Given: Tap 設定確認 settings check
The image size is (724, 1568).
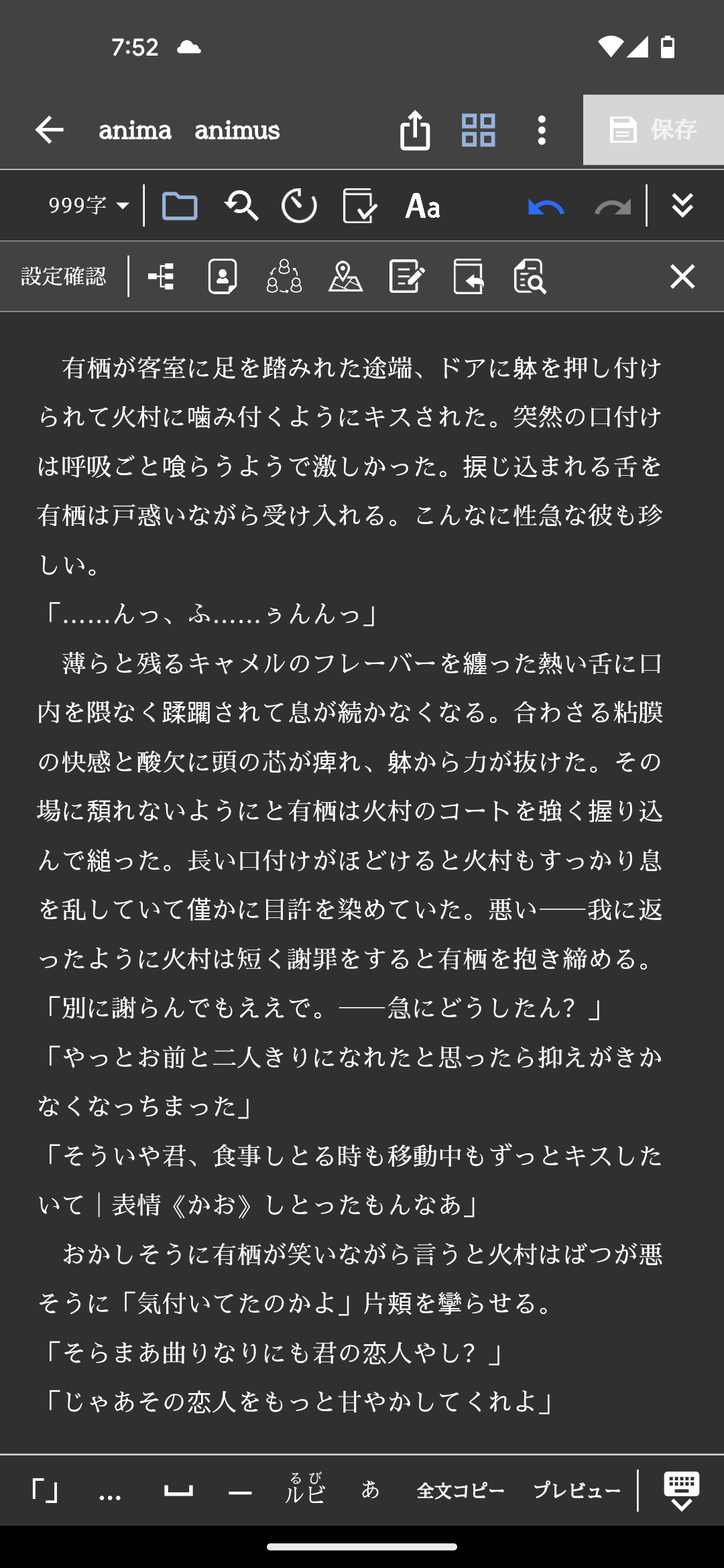Looking at the screenshot, I should click(64, 276).
